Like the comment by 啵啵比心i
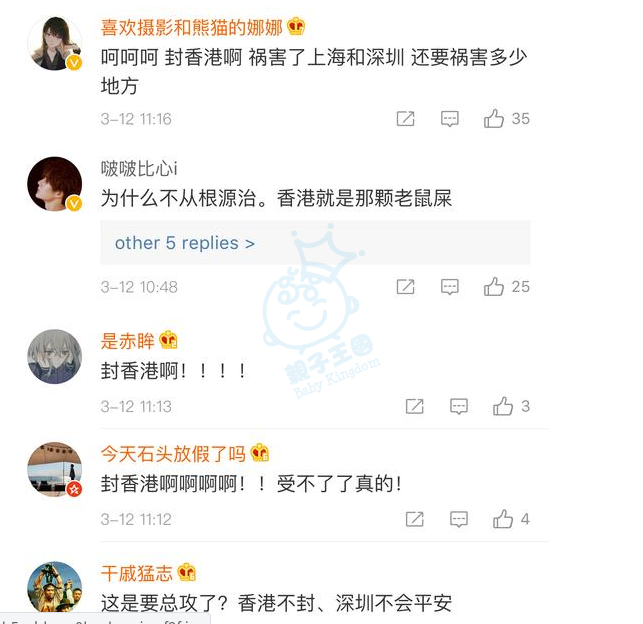Viewport: 643px width, 624px height. tap(494, 287)
